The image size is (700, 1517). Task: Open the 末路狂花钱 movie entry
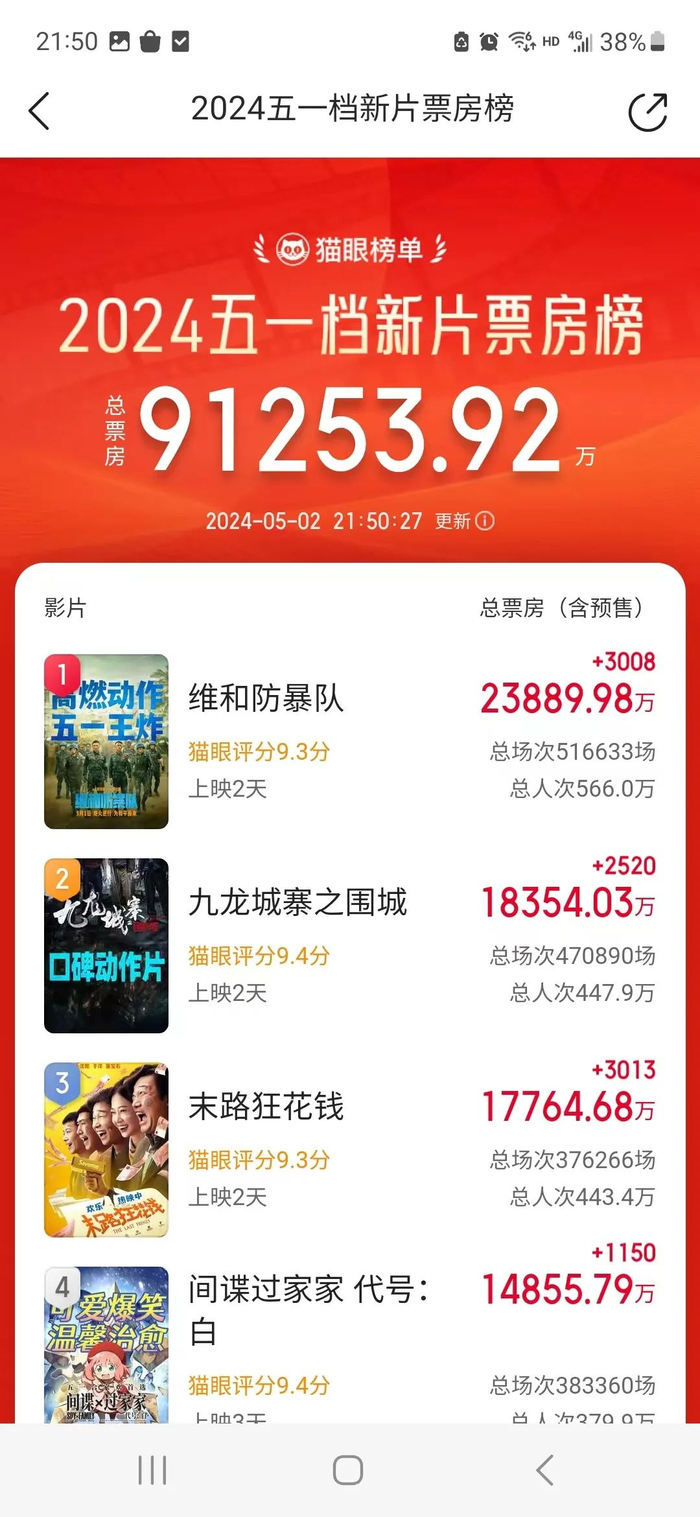coord(350,1149)
